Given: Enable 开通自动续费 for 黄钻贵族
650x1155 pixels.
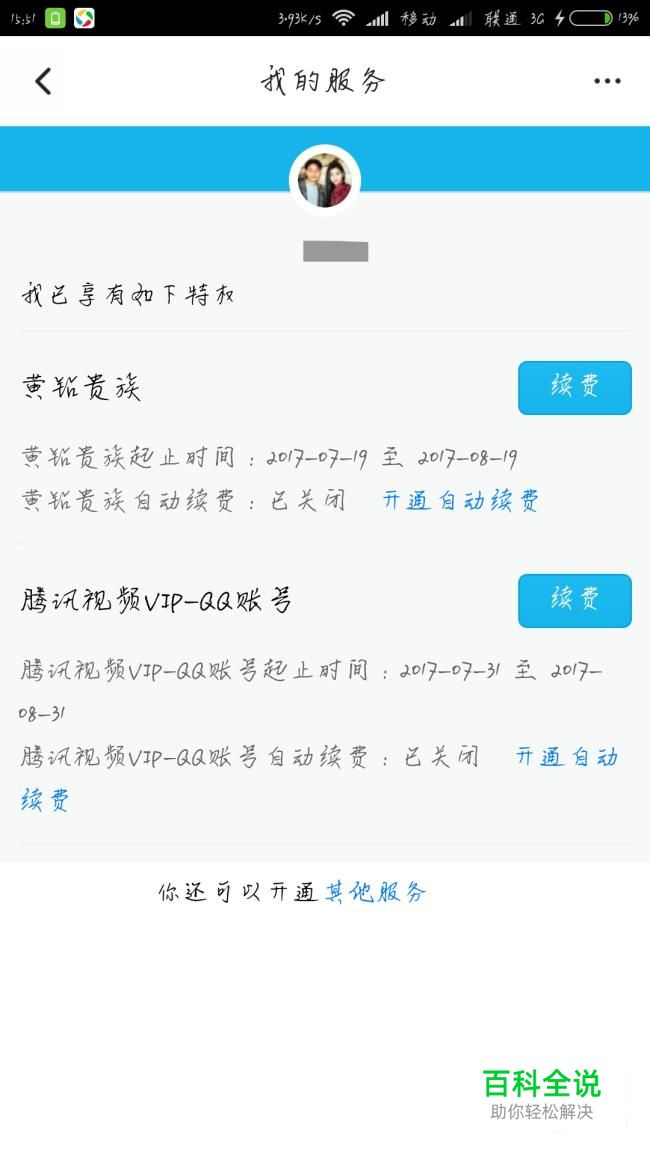Looking at the screenshot, I should (x=460, y=500).
